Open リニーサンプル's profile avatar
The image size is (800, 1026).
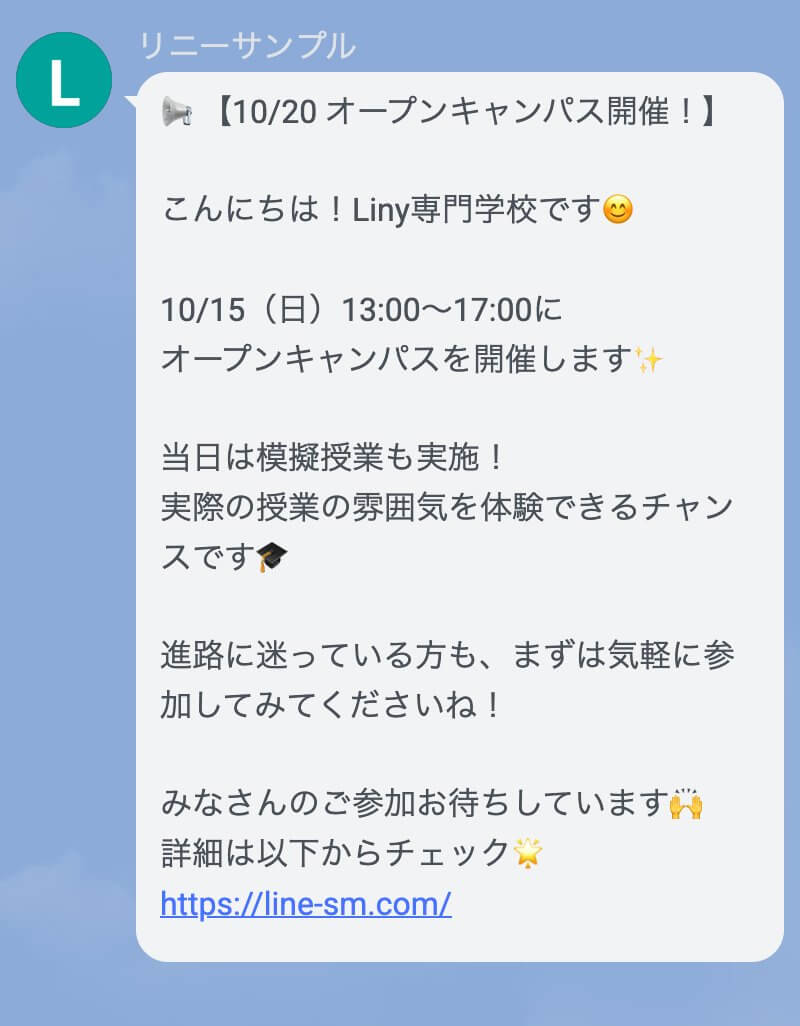(x=64, y=81)
